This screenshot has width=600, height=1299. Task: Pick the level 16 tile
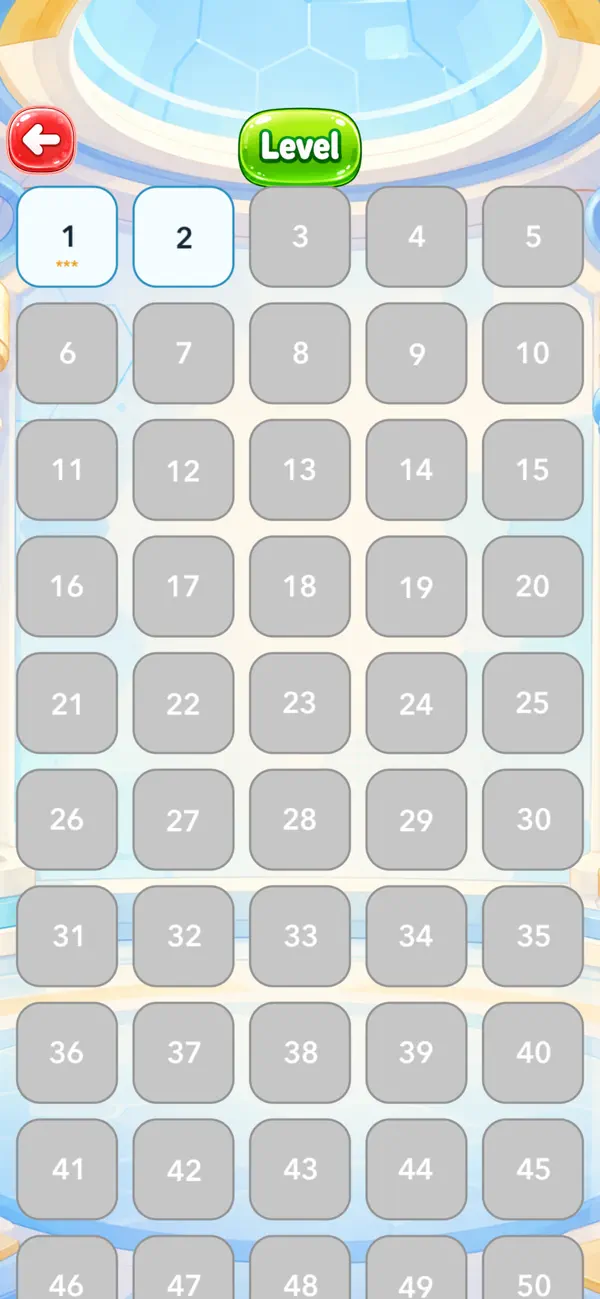pyautogui.click(x=67, y=586)
